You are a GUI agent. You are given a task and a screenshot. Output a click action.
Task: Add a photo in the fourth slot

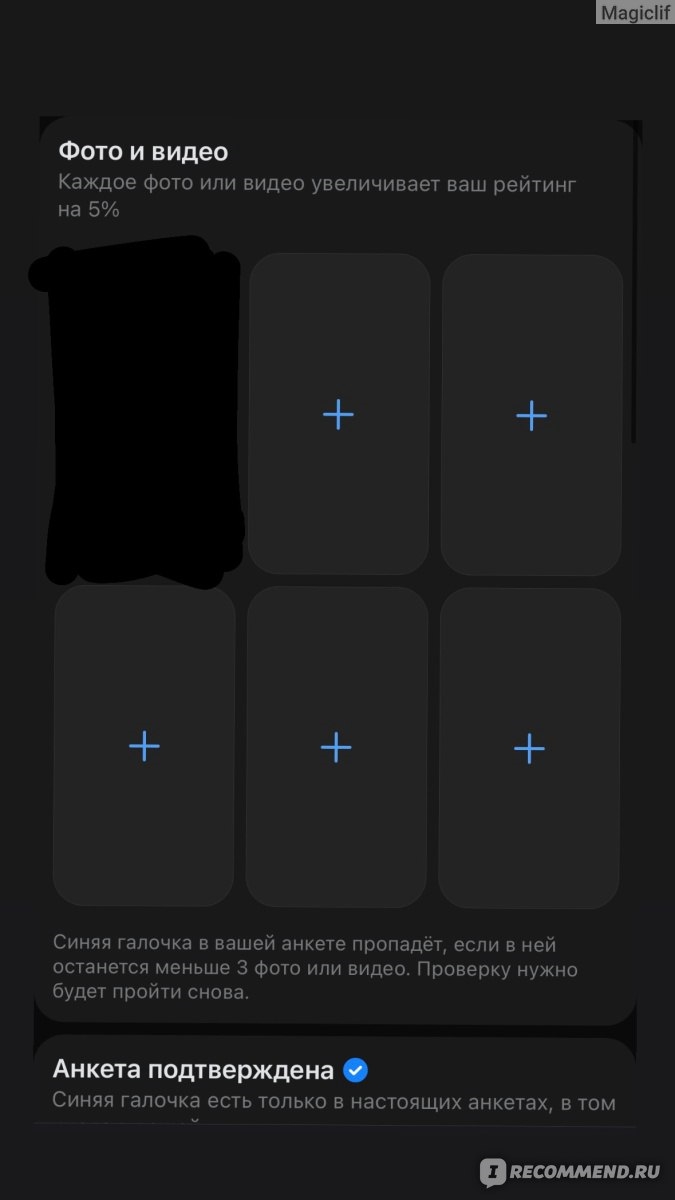[144, 745]
